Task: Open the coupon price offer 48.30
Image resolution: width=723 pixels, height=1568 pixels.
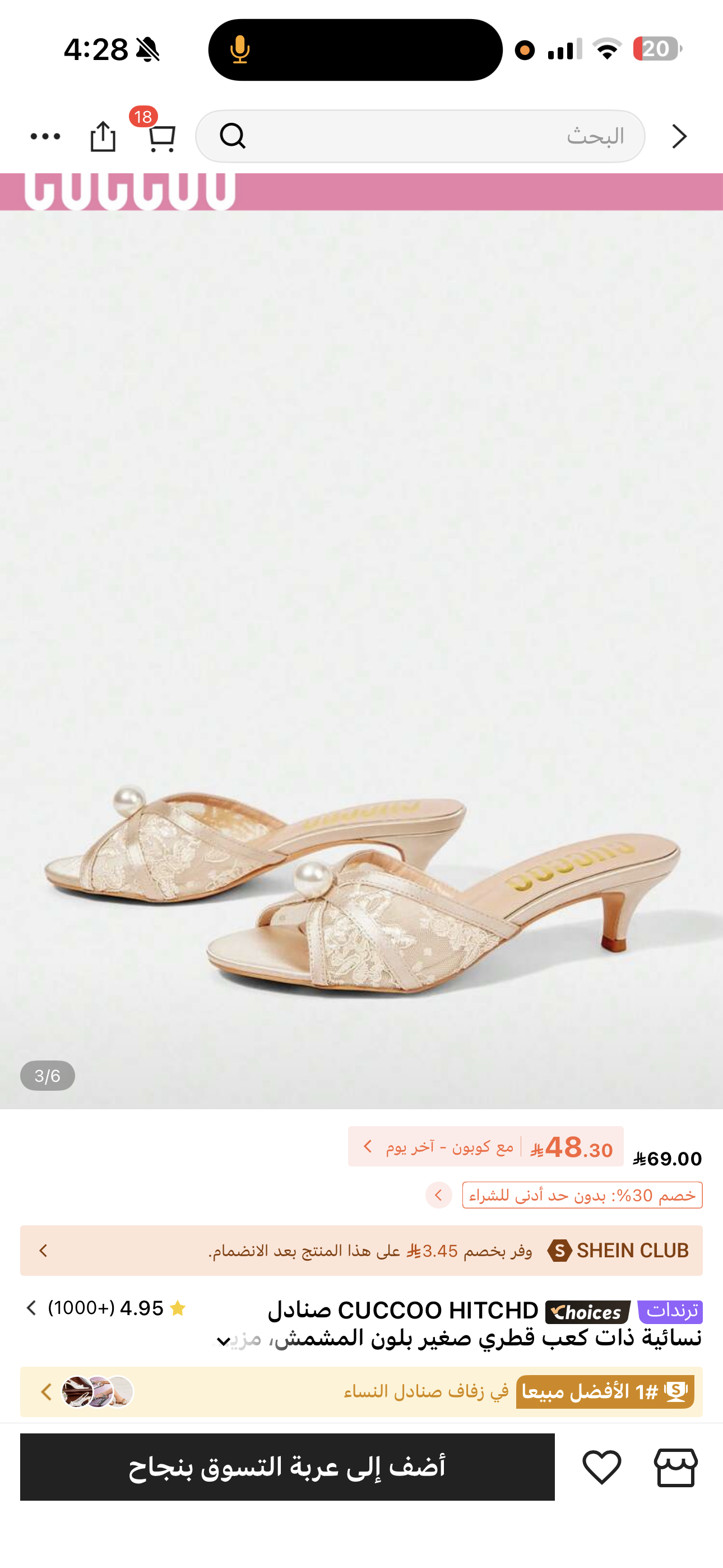Action: (485, 1147)
